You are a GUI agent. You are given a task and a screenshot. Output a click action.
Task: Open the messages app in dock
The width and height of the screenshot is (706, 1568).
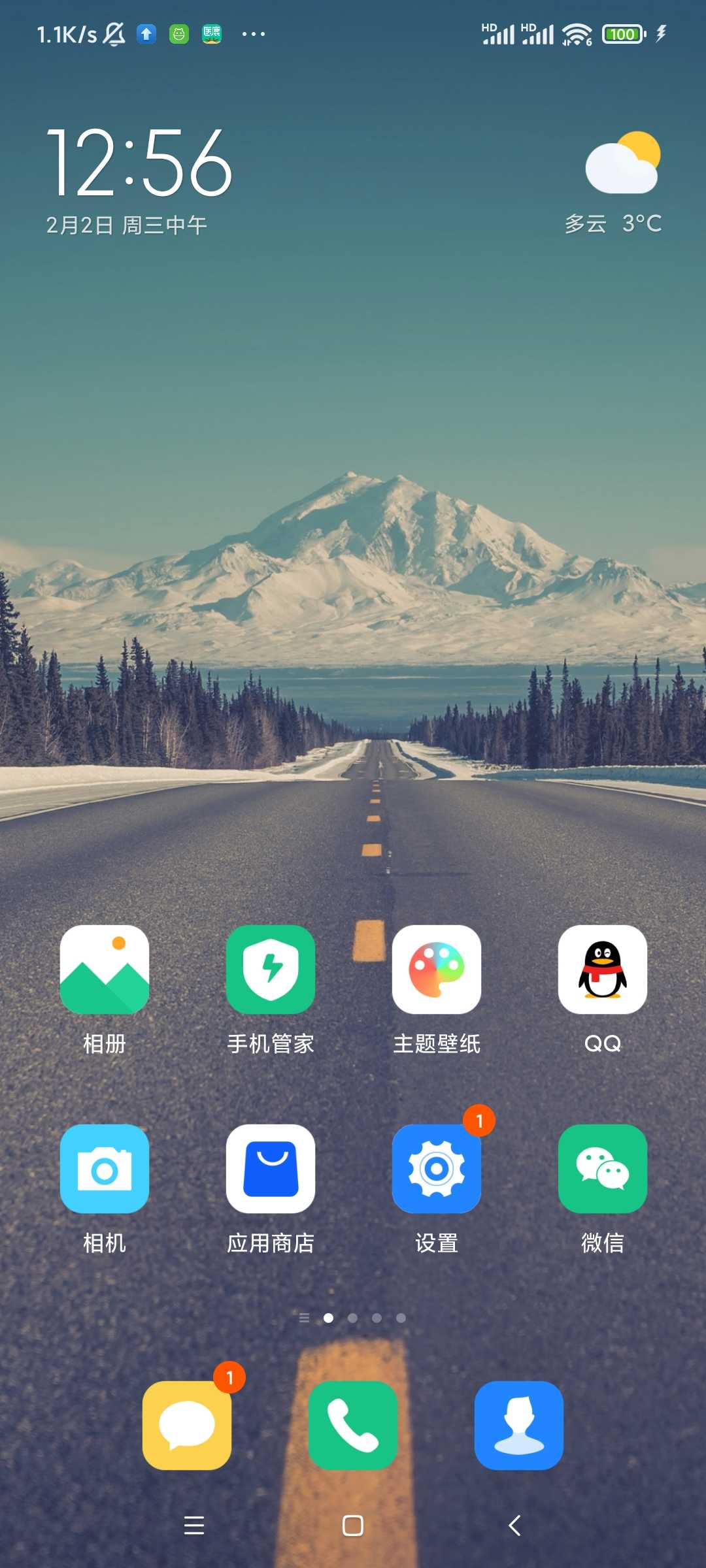click(187, 1426)
